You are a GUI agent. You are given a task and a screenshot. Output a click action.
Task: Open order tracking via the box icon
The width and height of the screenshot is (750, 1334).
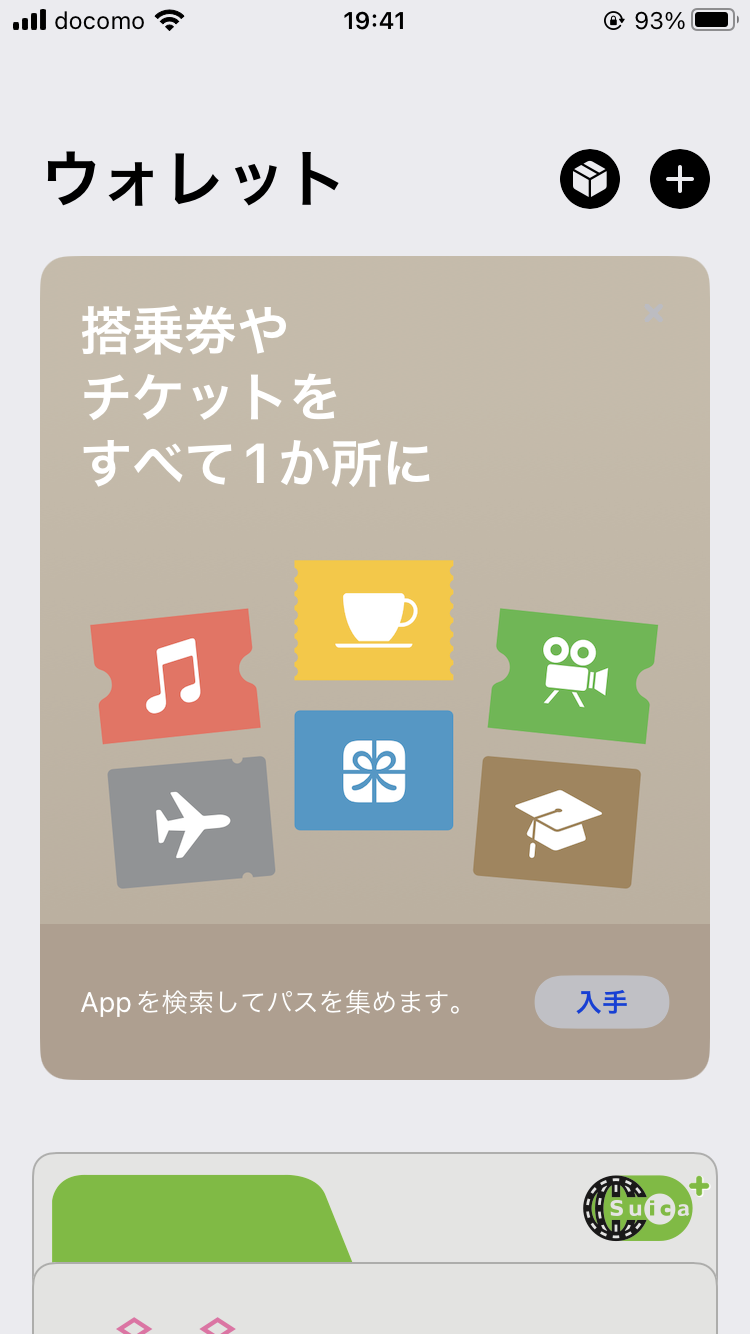pyautogui.click(x=589, y=179)
